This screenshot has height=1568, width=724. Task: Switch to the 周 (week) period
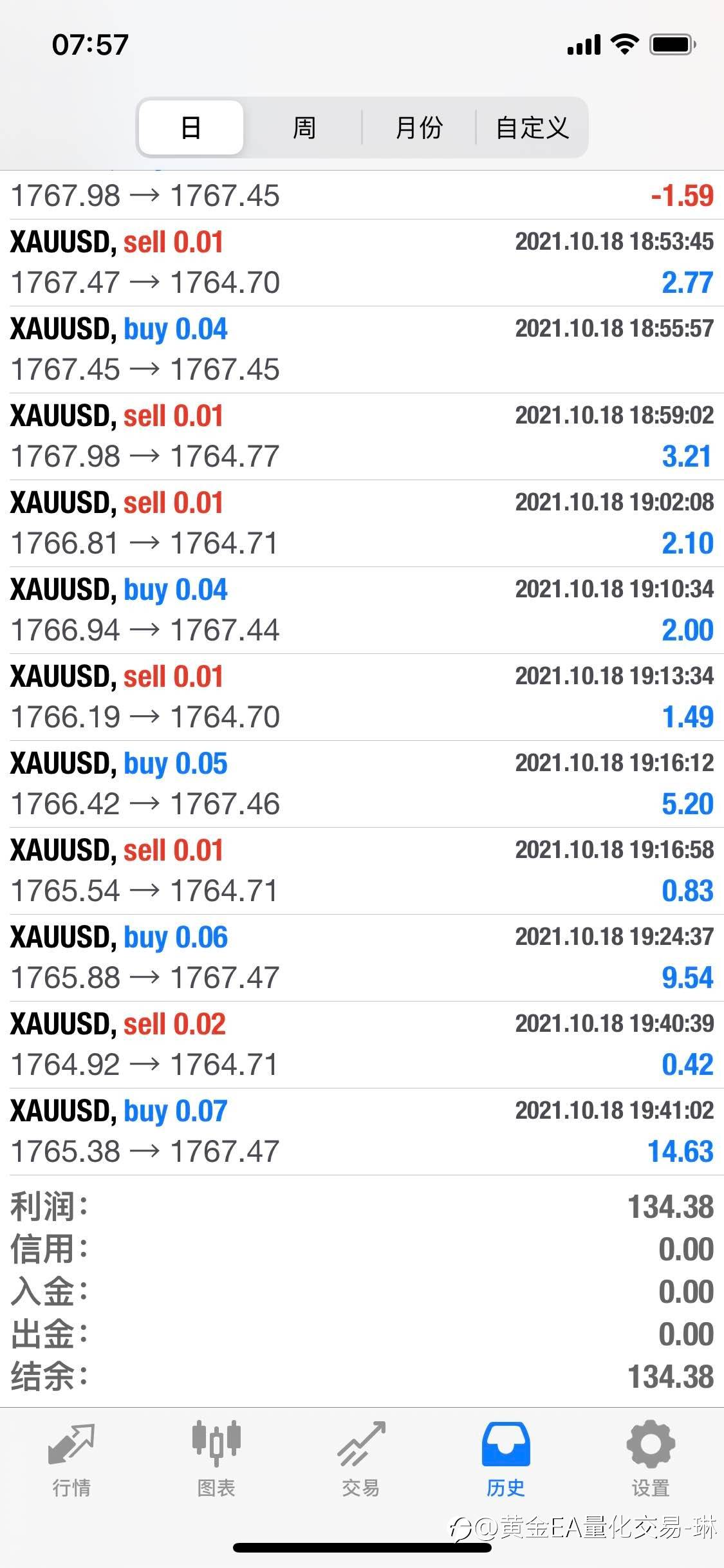coord(304,127)
